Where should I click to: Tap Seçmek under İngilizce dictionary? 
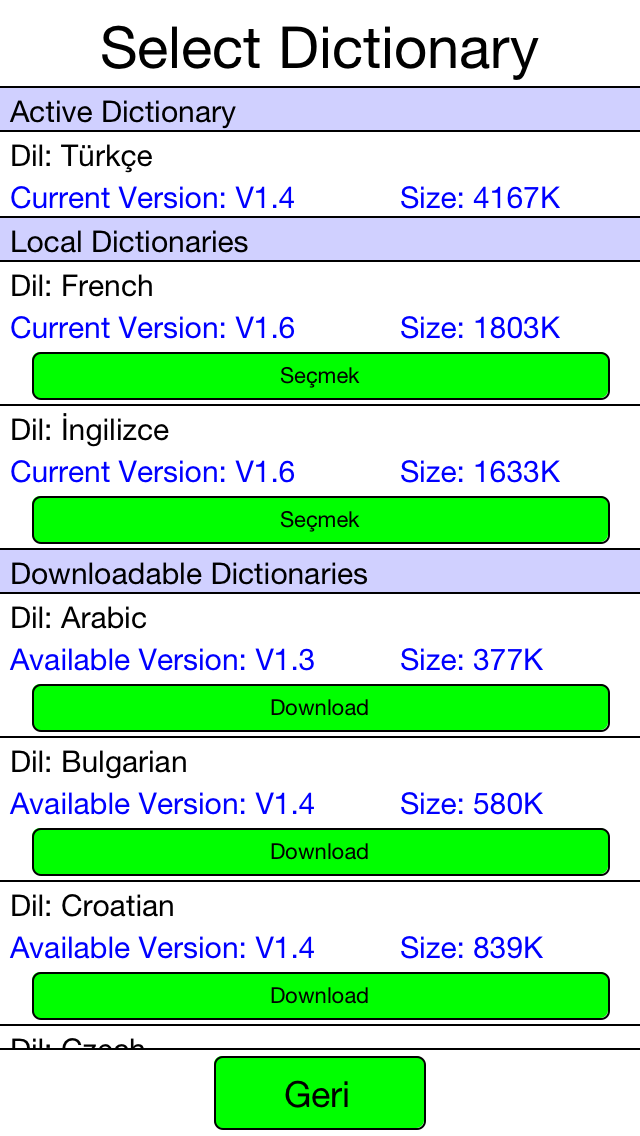[x=320, y=520]
